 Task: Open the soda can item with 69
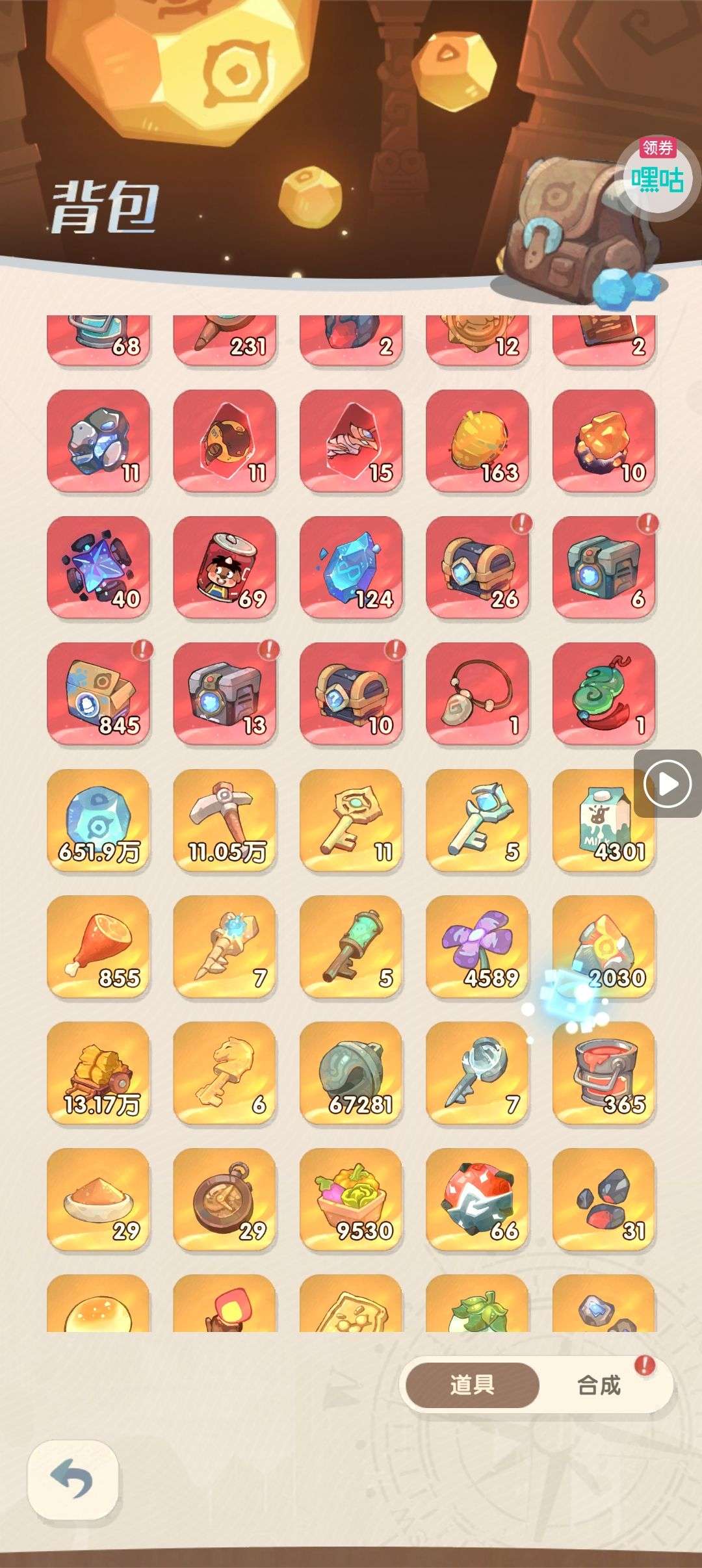pos(225,567)
